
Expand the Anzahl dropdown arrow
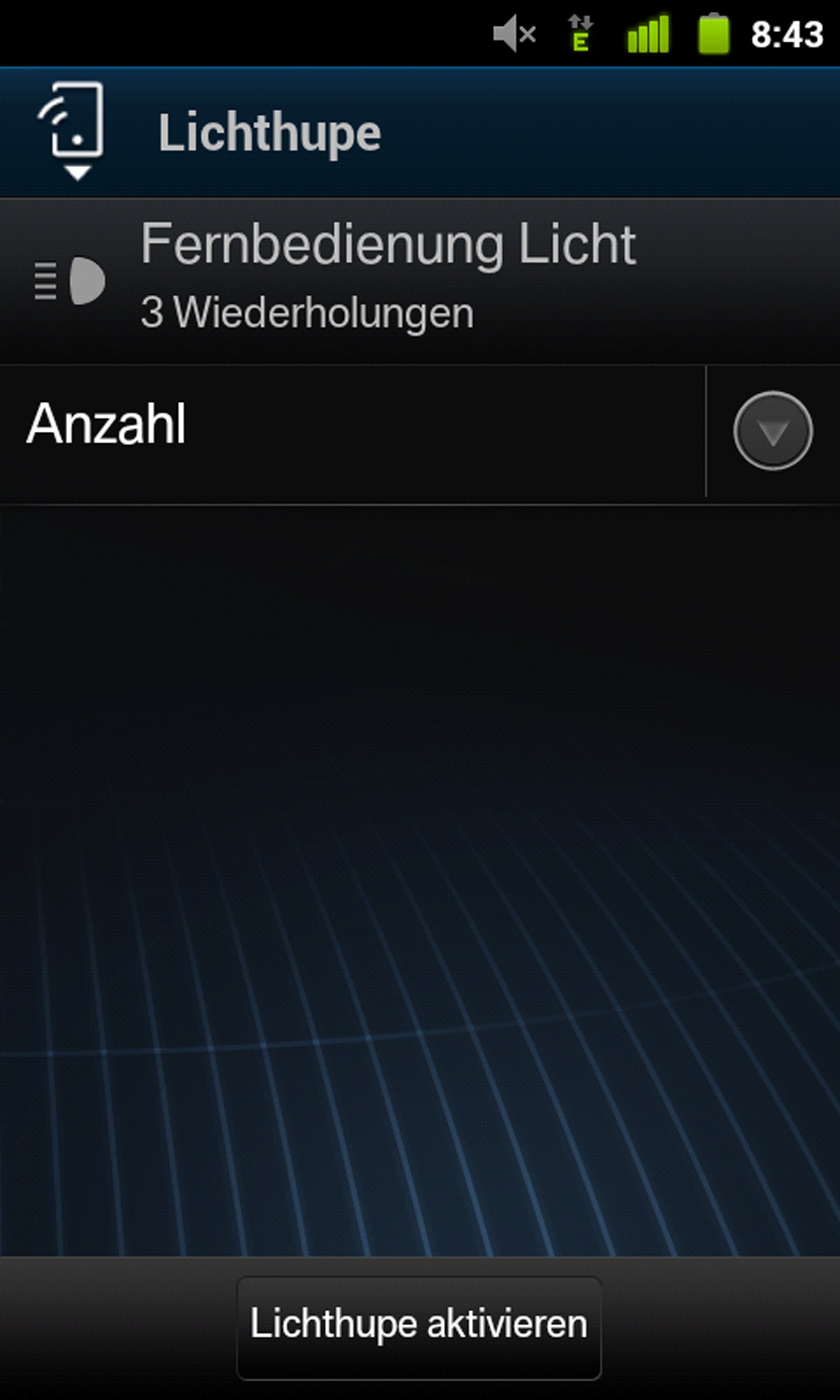click(x=773, y=431)
